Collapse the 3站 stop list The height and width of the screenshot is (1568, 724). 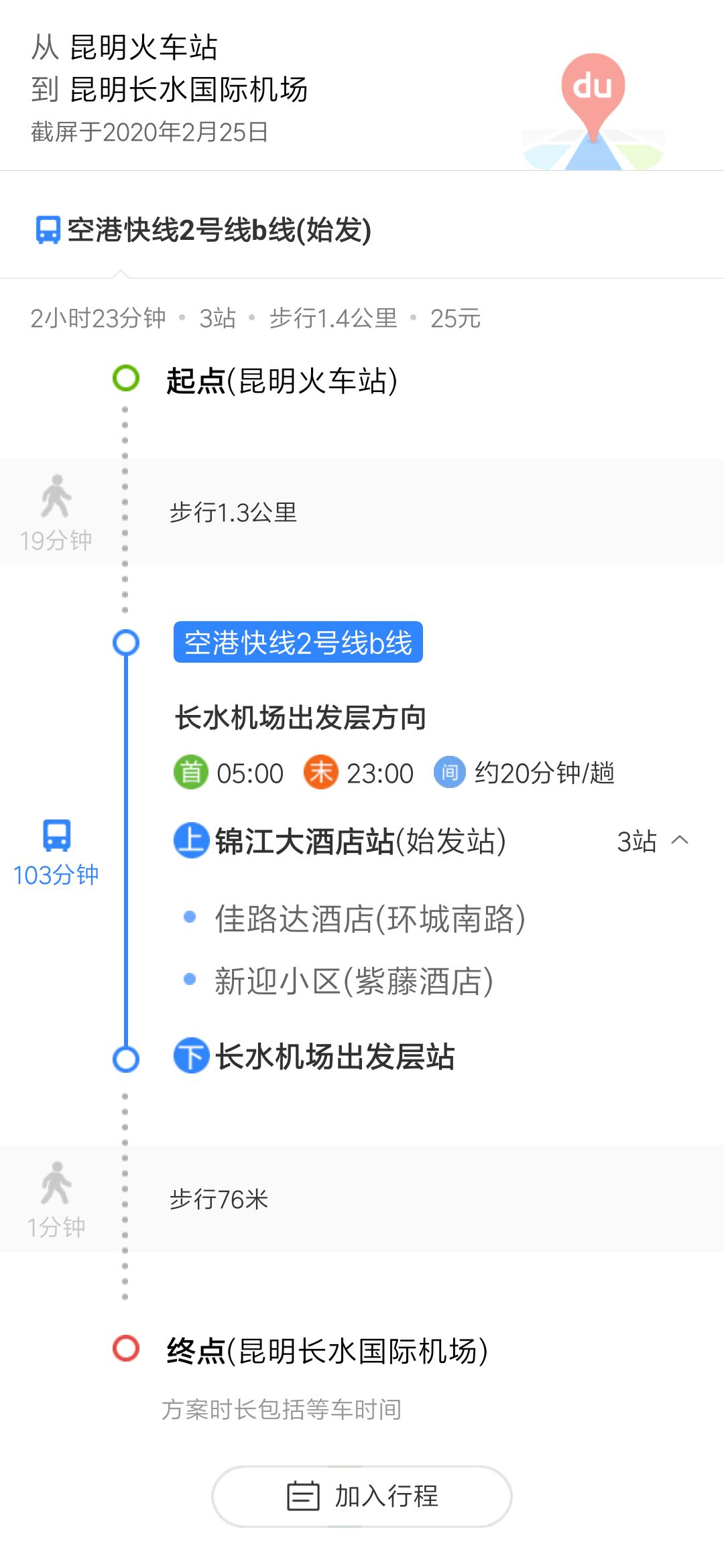pyautogui.click(x=653, y=841)
